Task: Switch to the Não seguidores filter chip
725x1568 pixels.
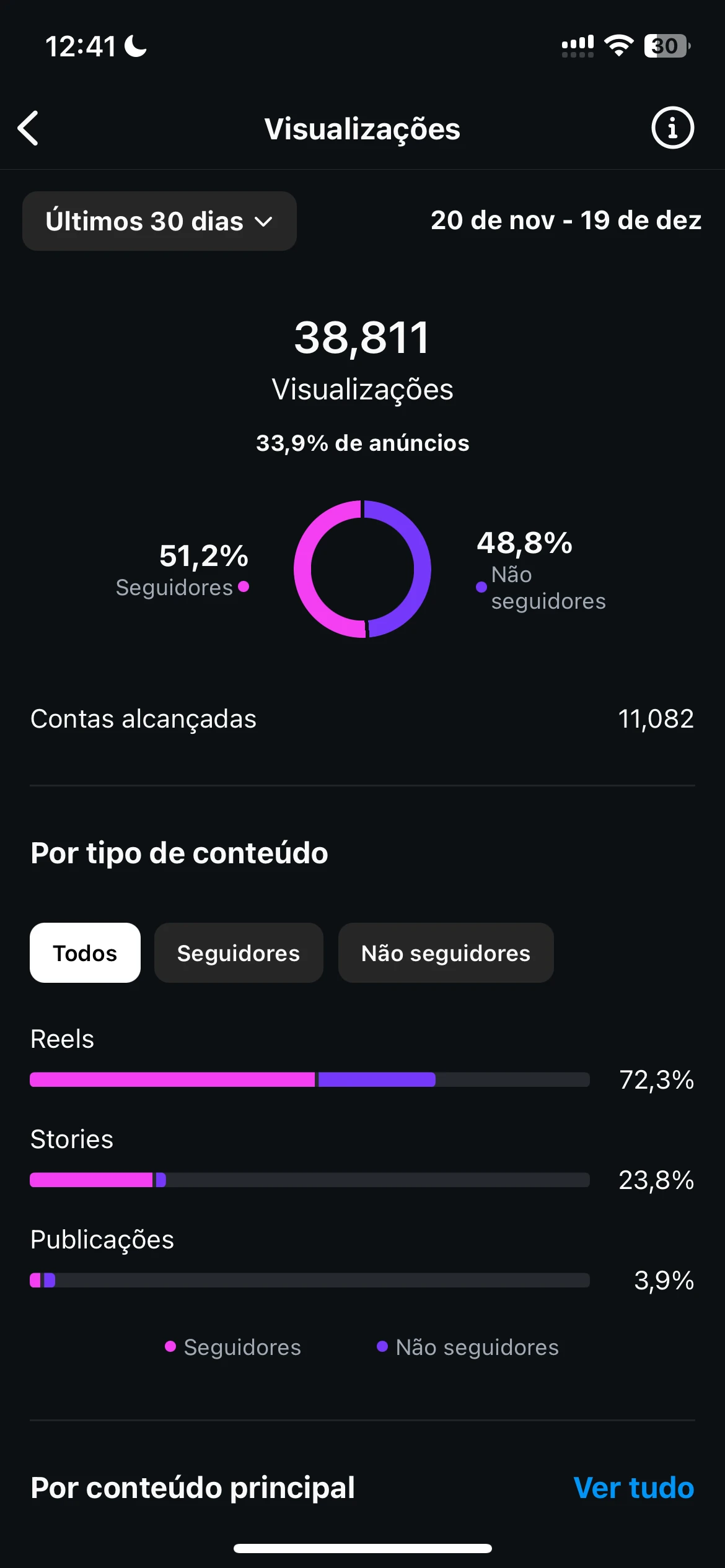Action: [446, 953]
